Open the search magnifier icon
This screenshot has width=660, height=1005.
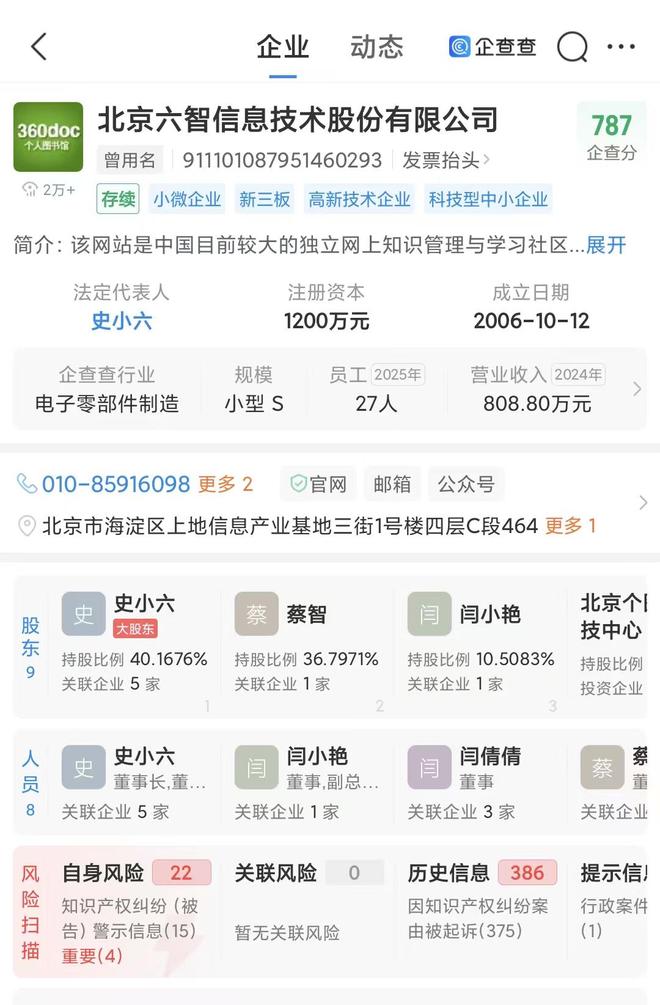point(572,47)
